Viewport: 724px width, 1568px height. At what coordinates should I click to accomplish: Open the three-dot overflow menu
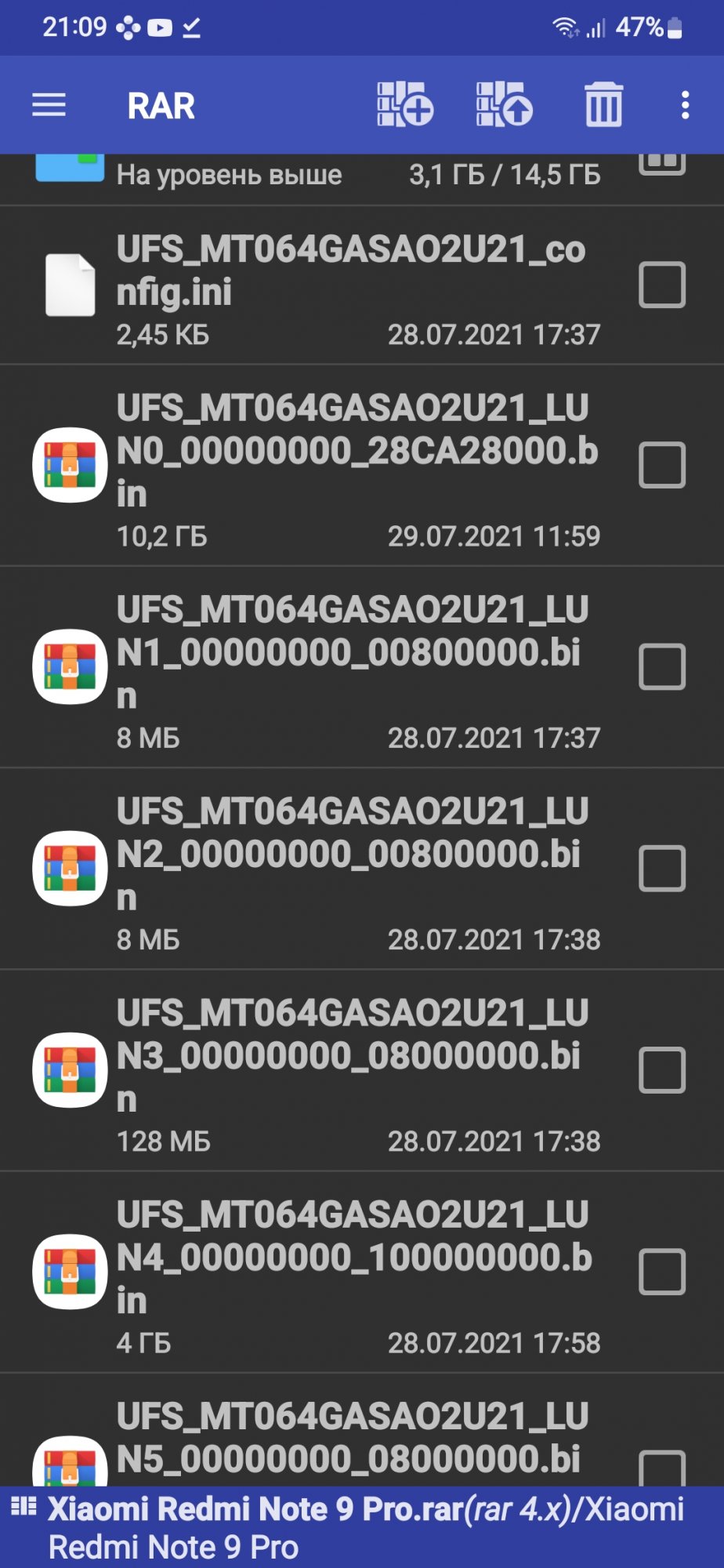(686, 105)
